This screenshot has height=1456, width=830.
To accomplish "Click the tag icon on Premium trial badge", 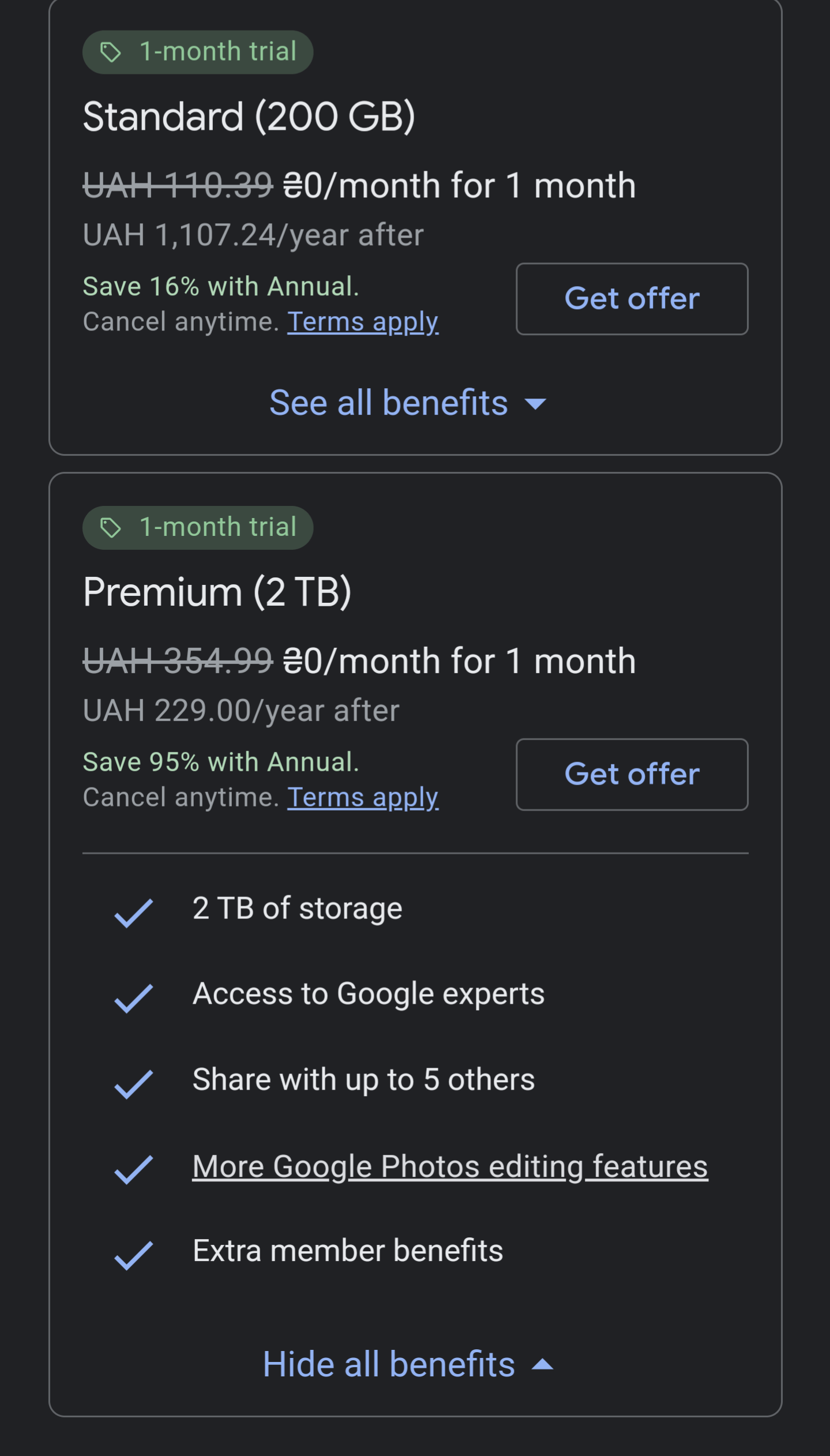I will click(110, 527).
